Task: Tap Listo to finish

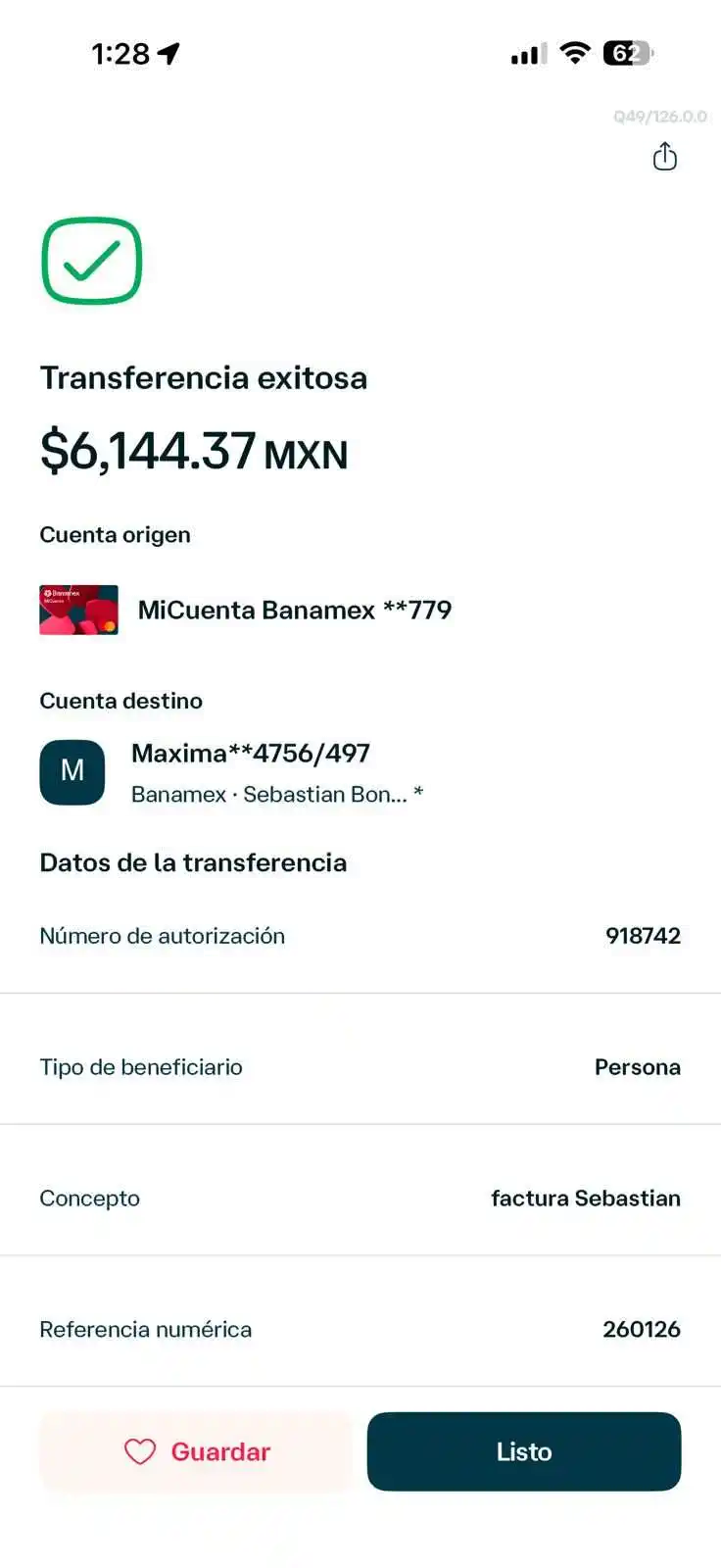Action: coord(524,1451)
